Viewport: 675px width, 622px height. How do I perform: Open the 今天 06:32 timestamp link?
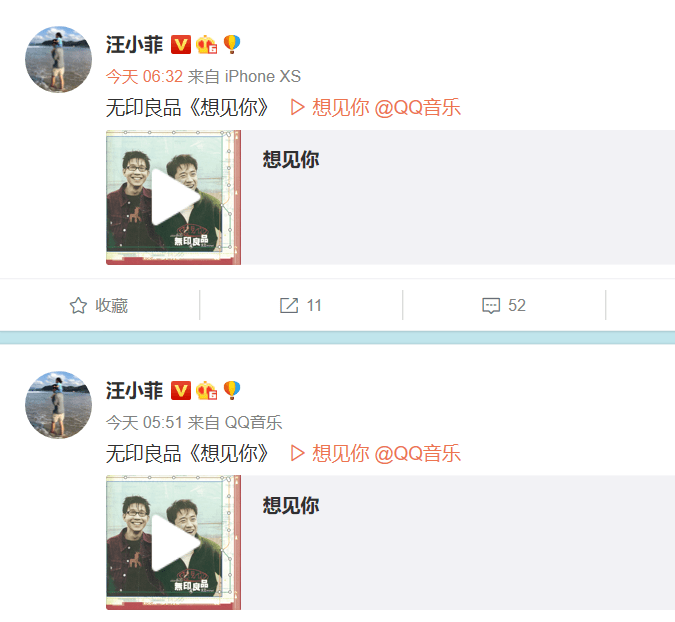tap(144, 77)
